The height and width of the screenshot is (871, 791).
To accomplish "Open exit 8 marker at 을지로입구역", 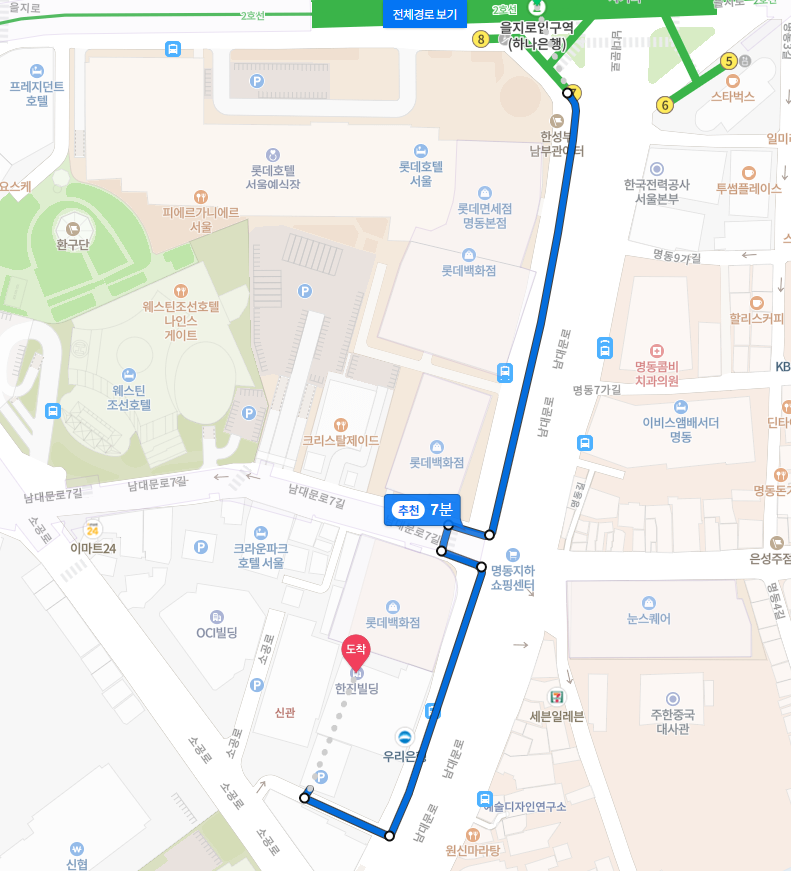I will pos(481,40).
